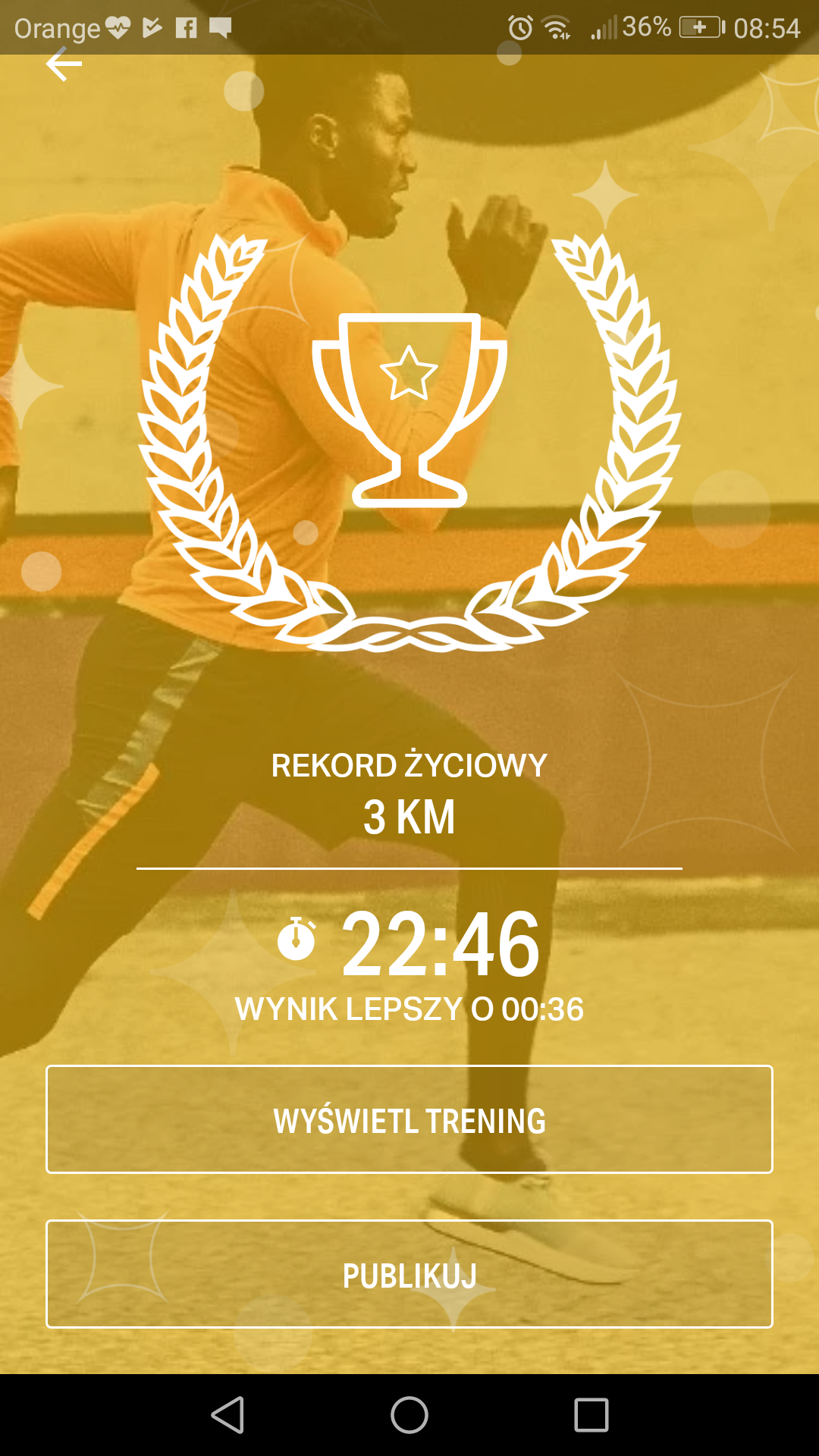Tap the system home button
Viewport: 819px width, 1456px height.
[x=409, y=1415]
